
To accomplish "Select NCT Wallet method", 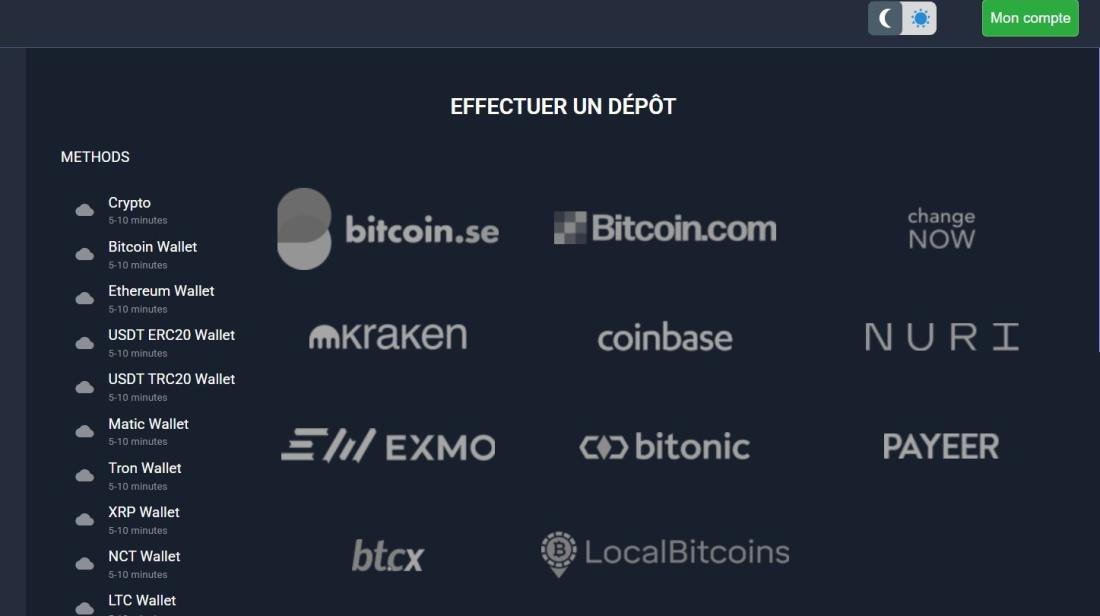I will (144, 556).
